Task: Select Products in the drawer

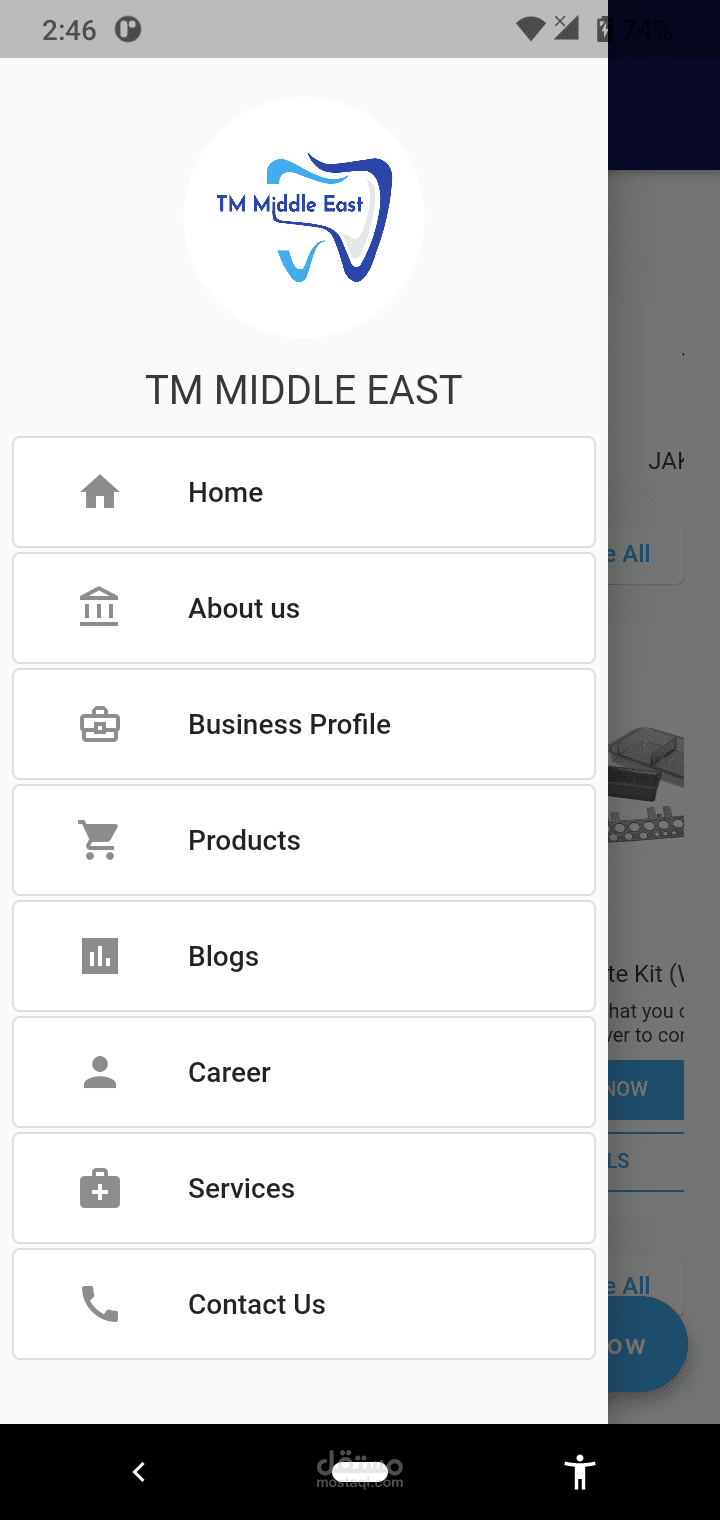Action: (304, 840)
